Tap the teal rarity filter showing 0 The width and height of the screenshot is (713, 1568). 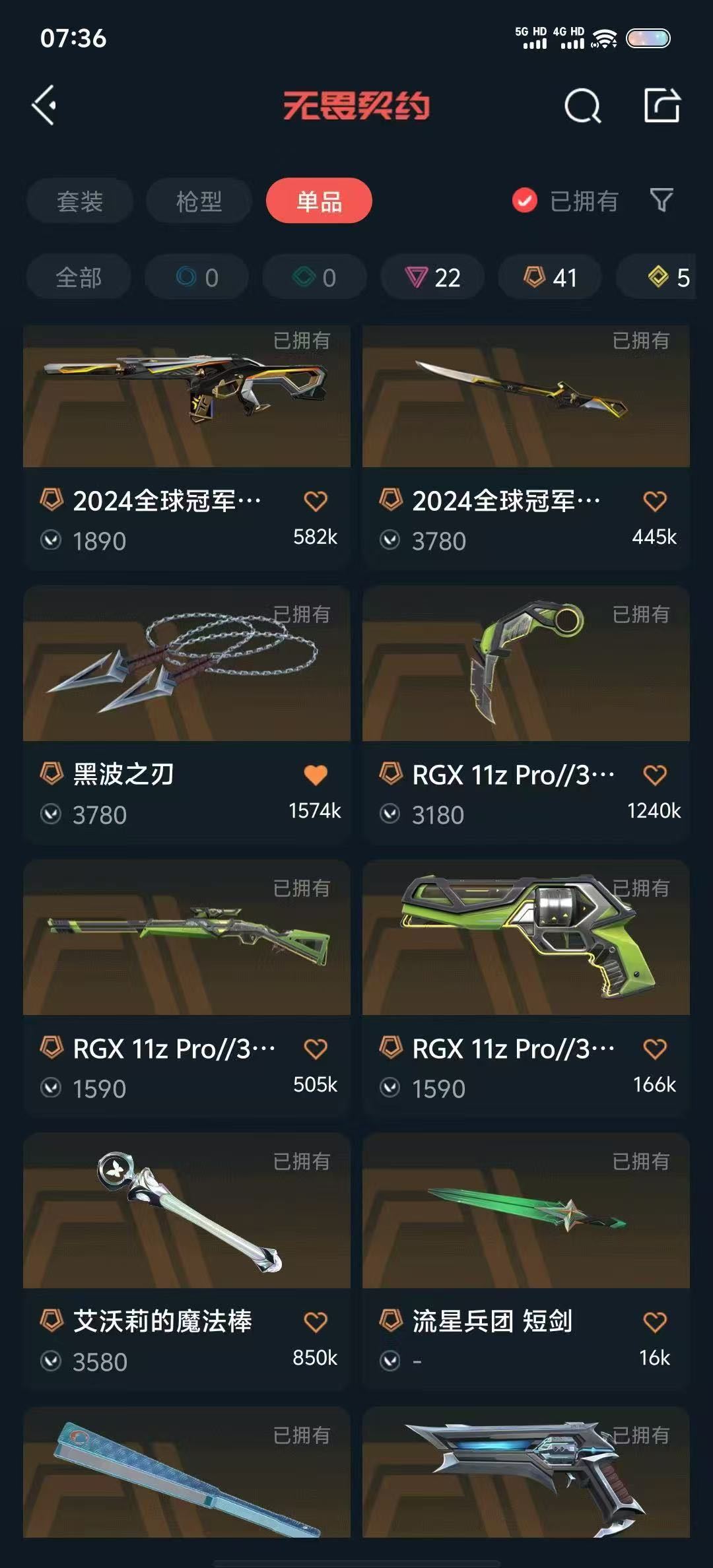(314, 277)
